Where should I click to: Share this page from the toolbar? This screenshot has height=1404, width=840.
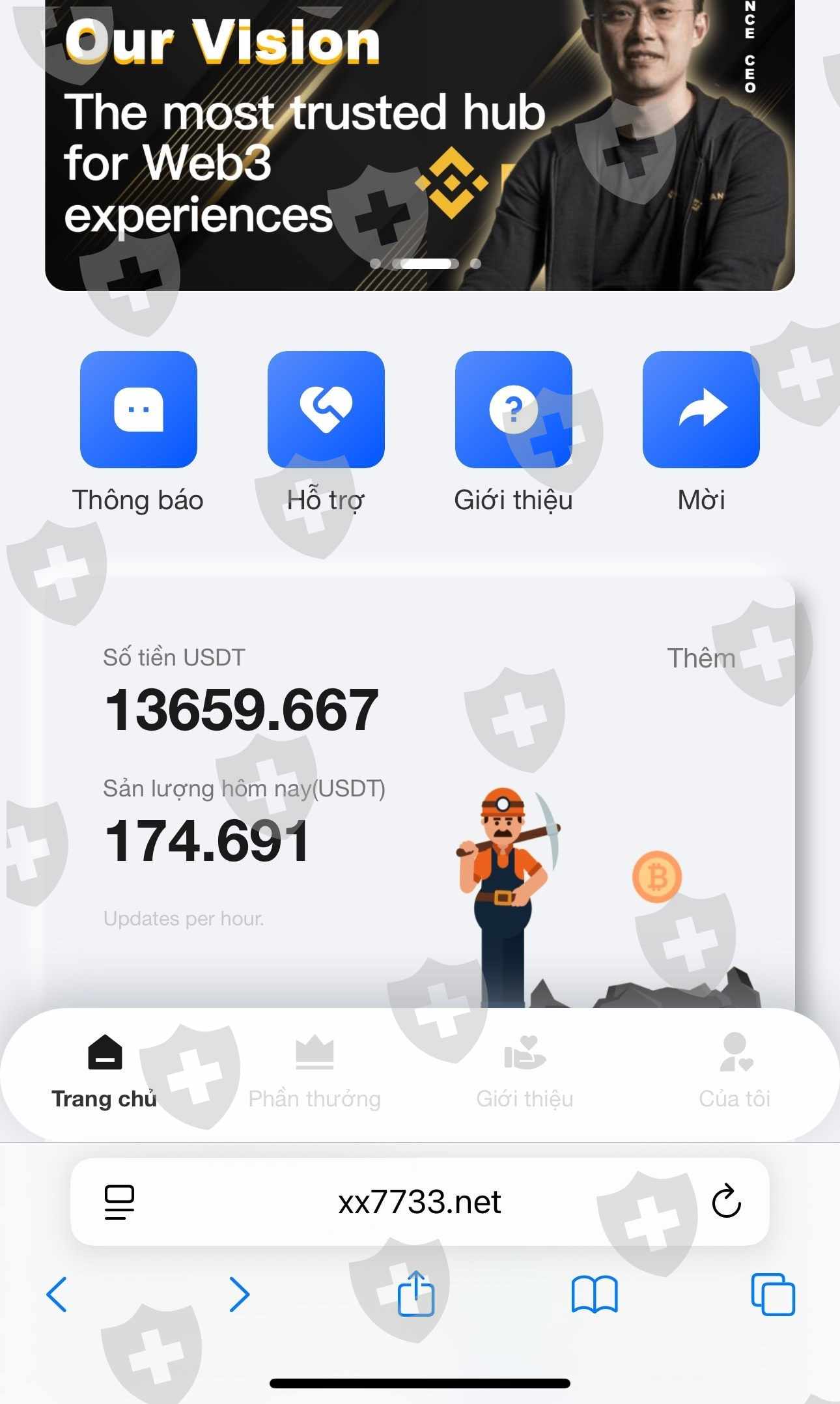coord(416,1293)
